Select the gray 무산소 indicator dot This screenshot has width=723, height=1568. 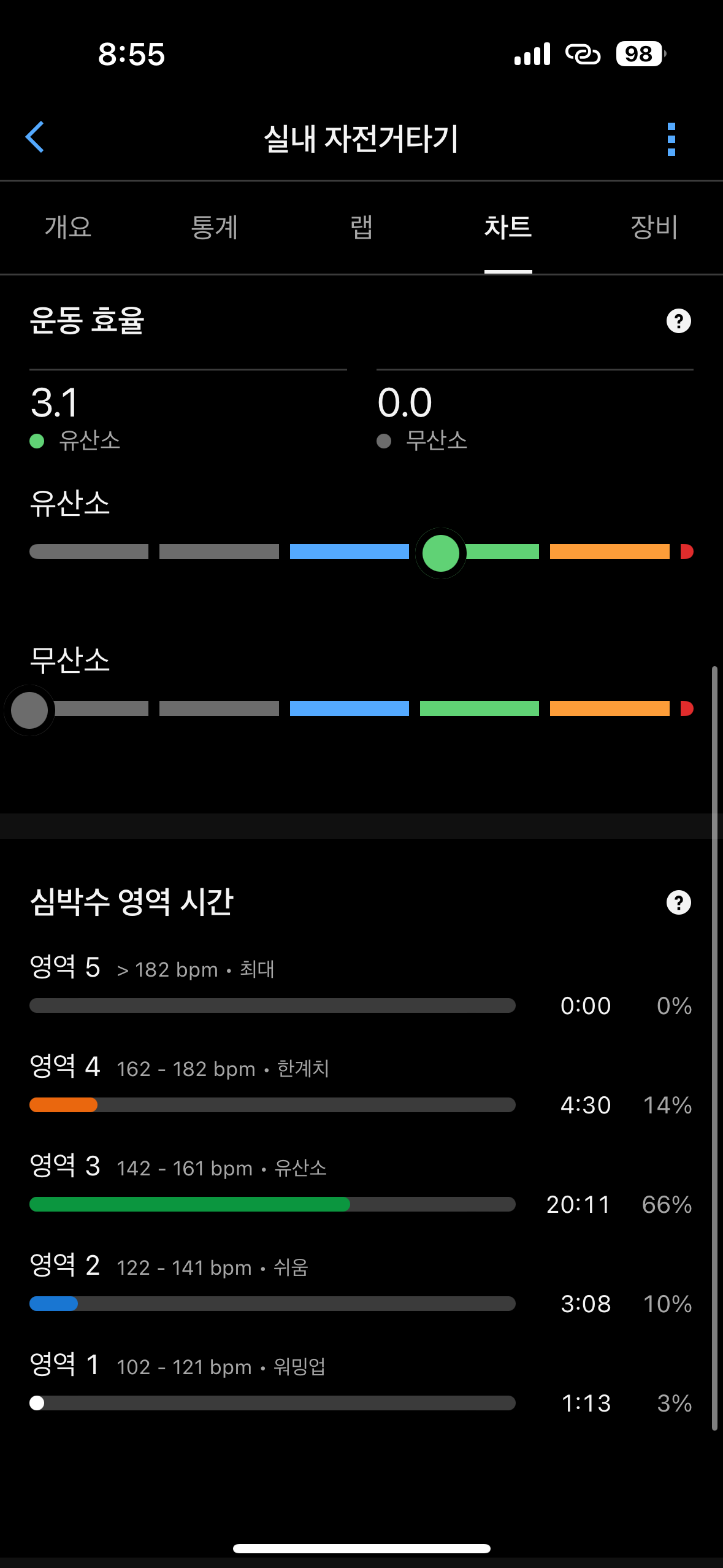384,440
